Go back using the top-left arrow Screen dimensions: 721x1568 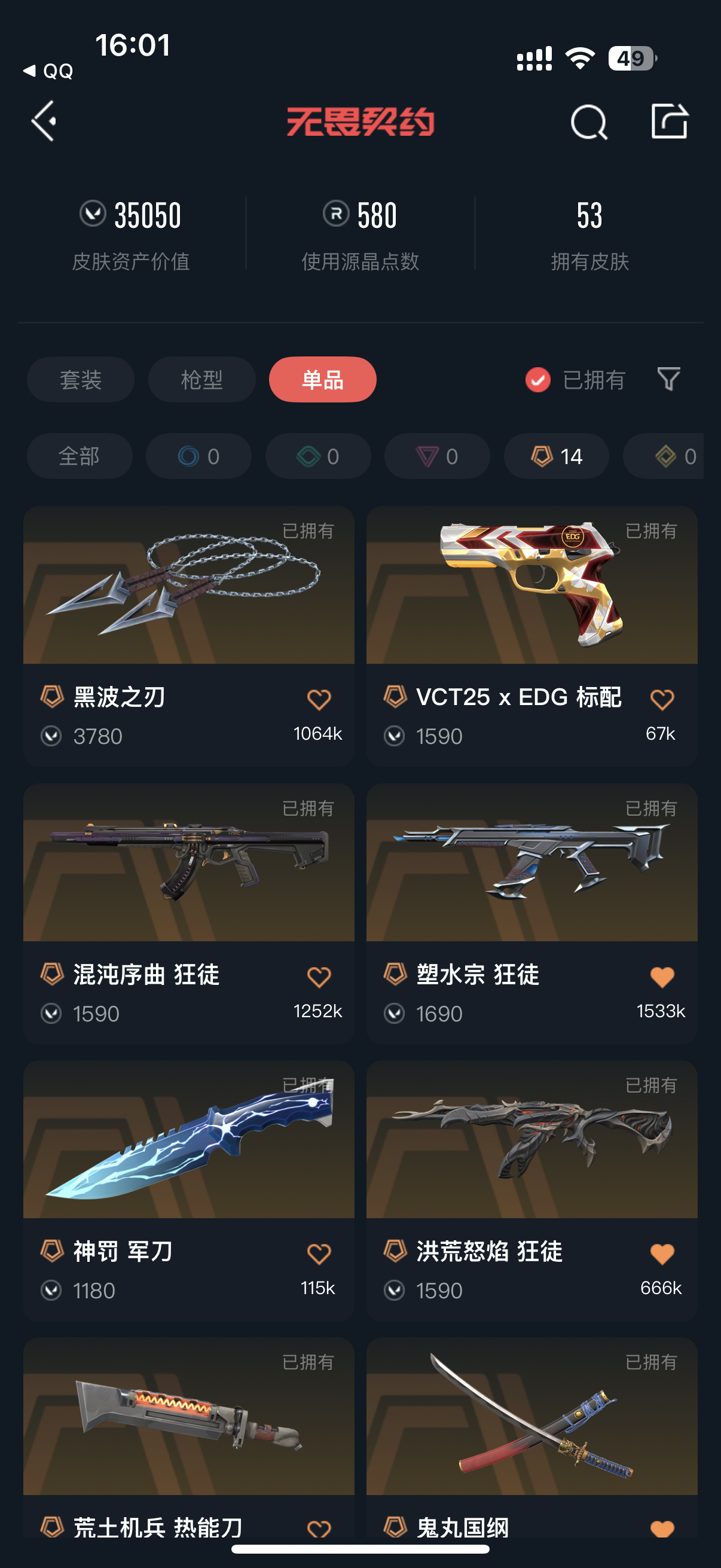pyautogui.click(x=44, y=121)
